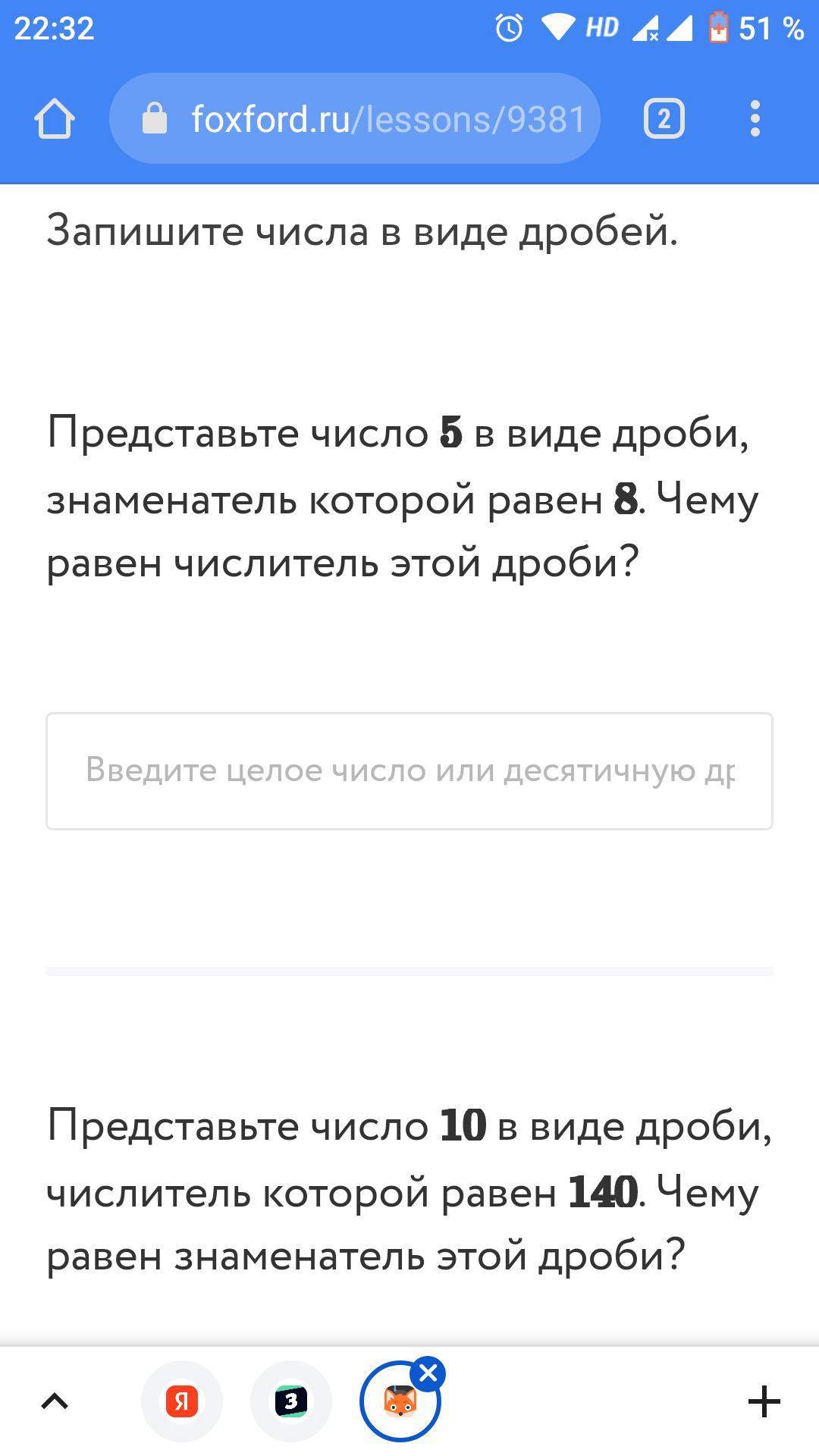Open the tab switcher showing 2 tabs
The image size is (819, 1456).
click(664, 119)
